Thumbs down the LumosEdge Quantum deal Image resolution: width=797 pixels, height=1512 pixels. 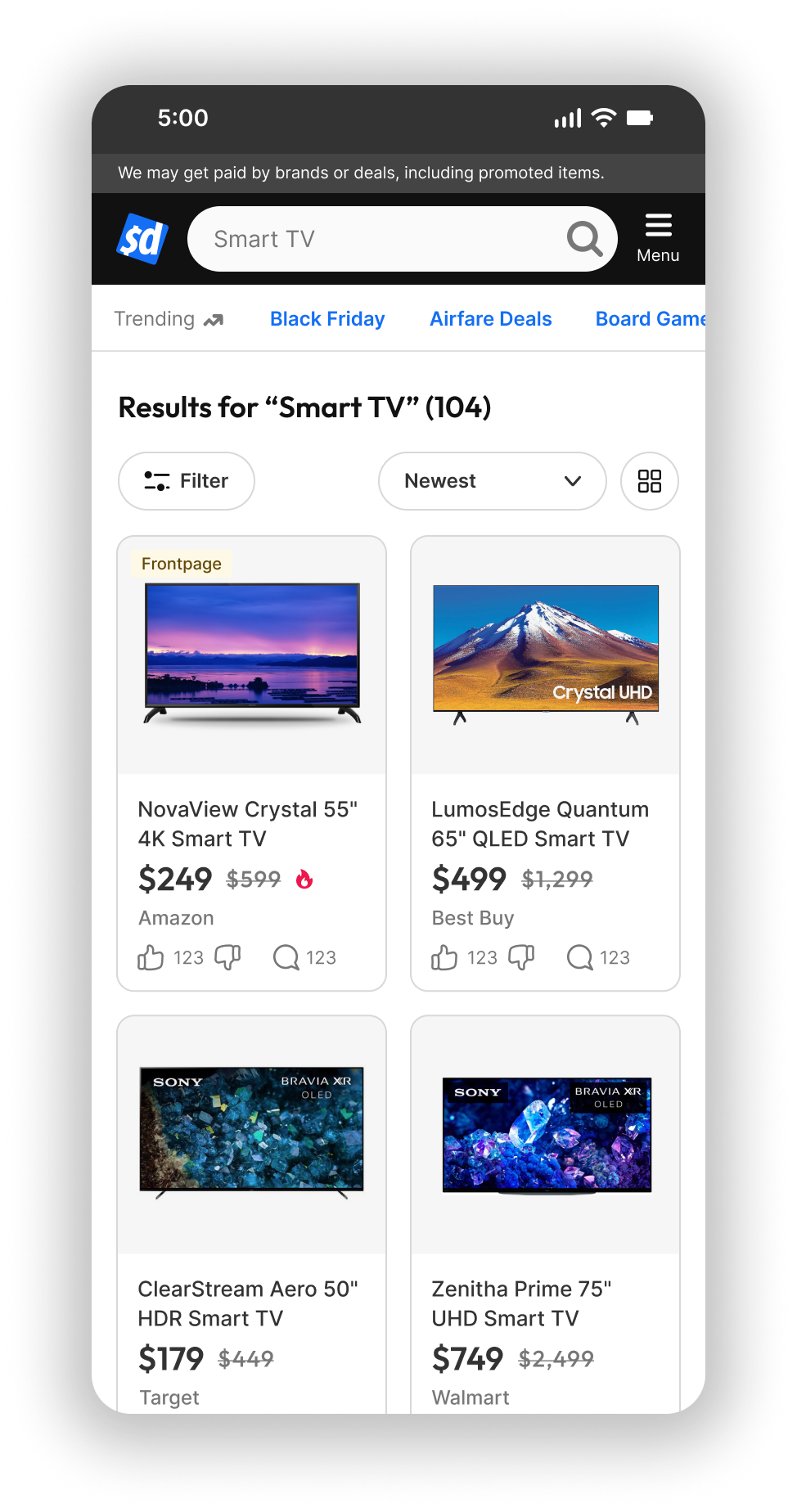coord(521,957)
